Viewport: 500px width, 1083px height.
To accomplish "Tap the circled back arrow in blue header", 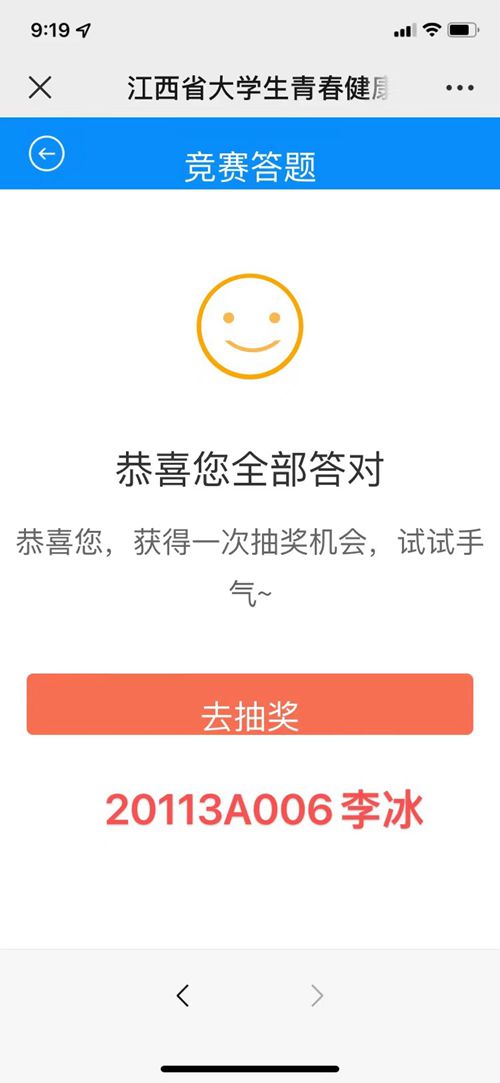I will [46, 153].
